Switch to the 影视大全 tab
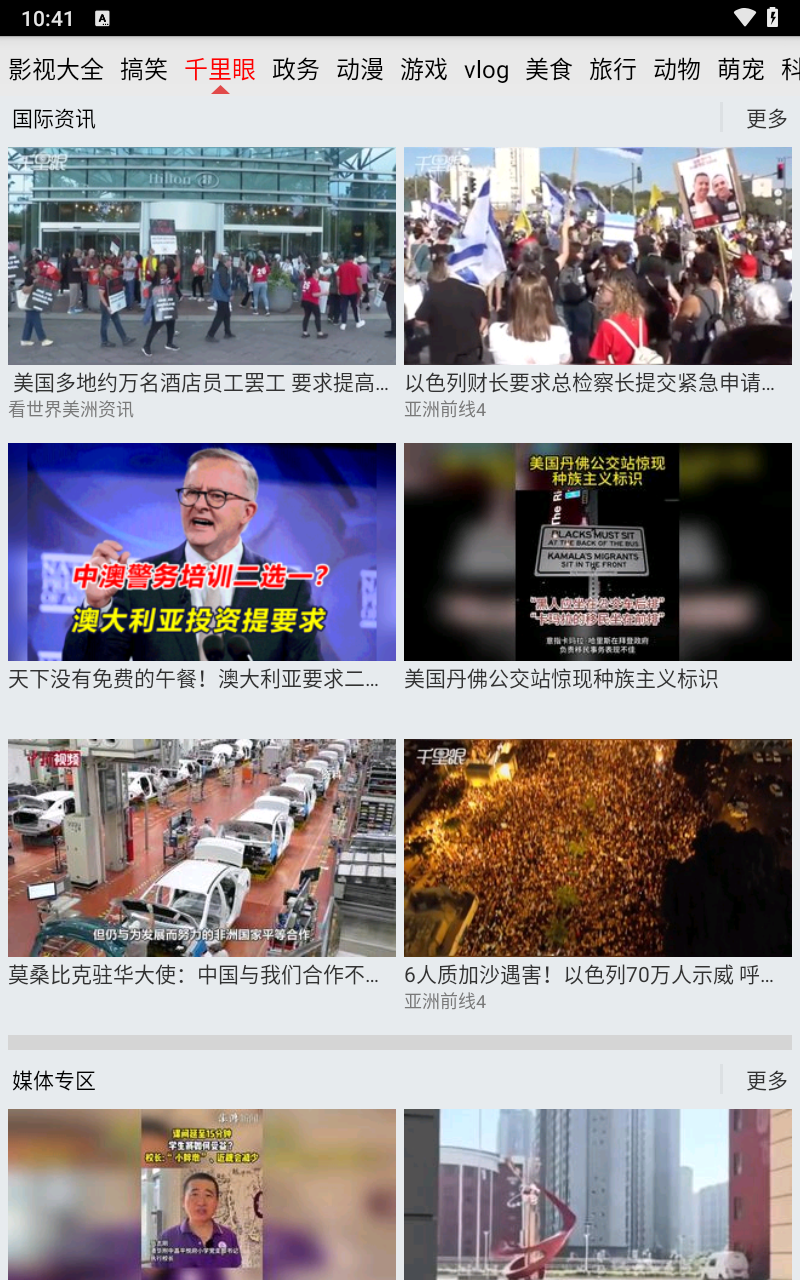This screenshot has width=800, height=1280. (56, 69)
